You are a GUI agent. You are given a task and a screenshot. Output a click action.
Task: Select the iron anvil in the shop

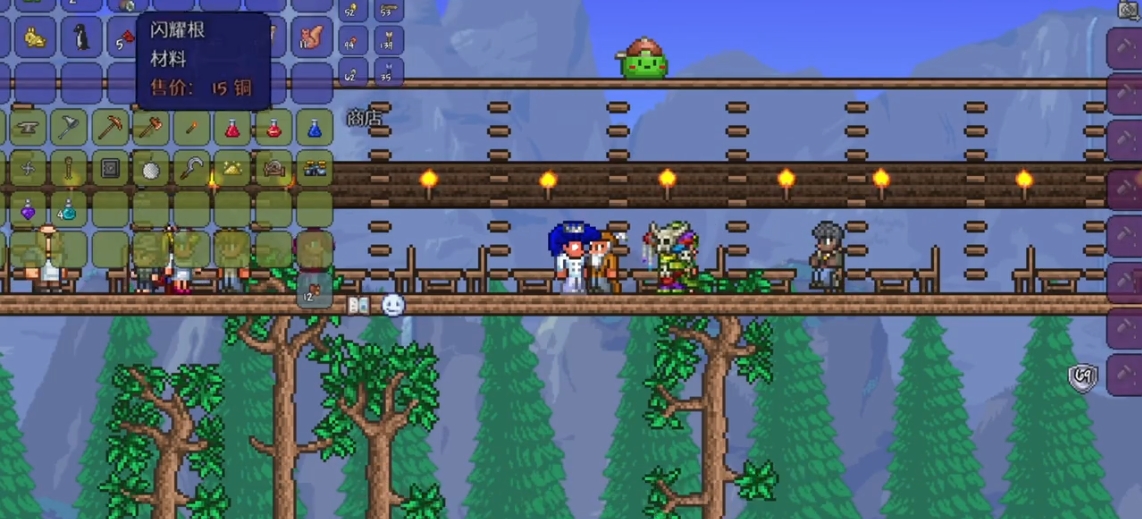pos(28,128)
